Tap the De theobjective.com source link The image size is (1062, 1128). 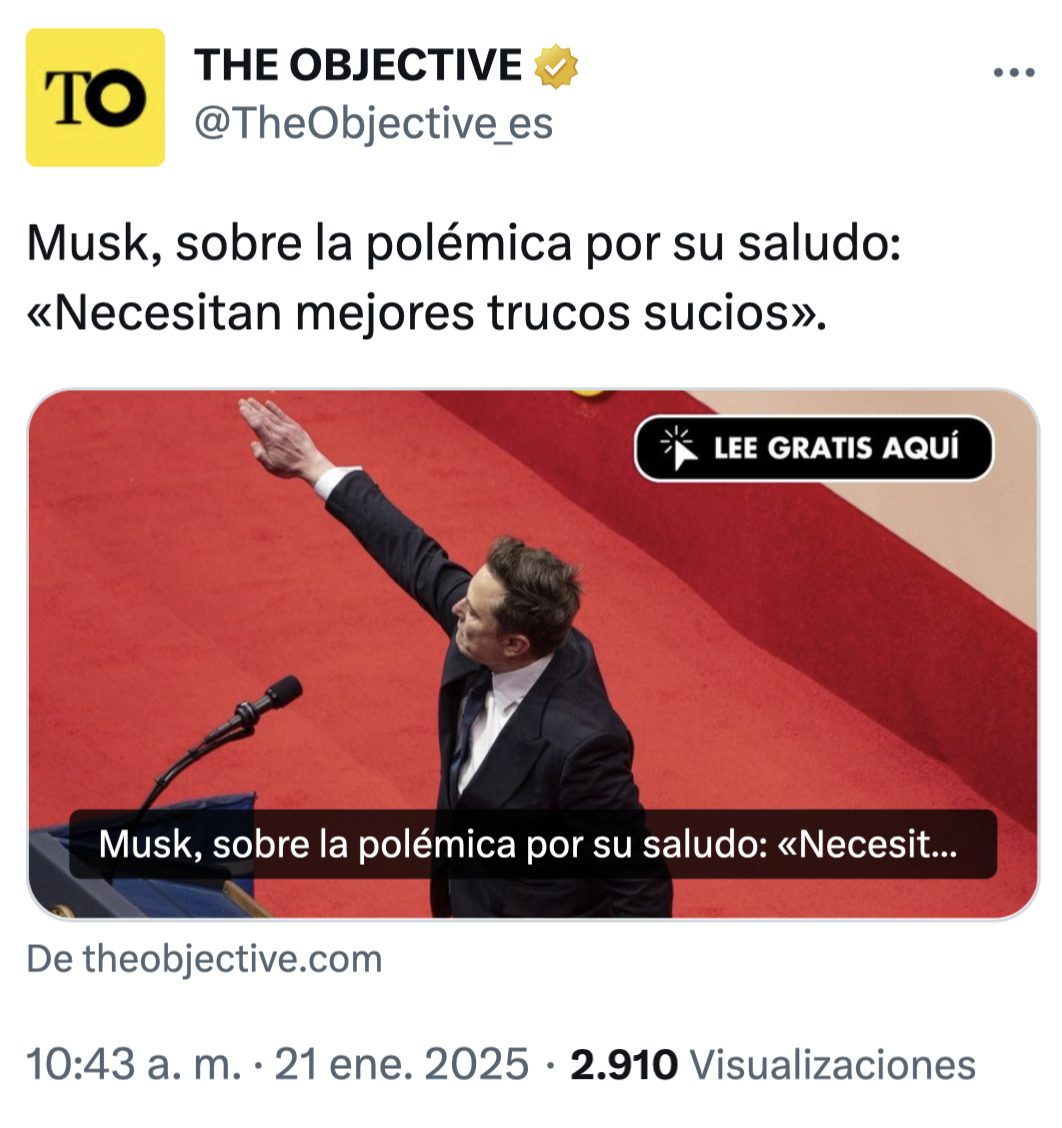[x=204, y=960]
